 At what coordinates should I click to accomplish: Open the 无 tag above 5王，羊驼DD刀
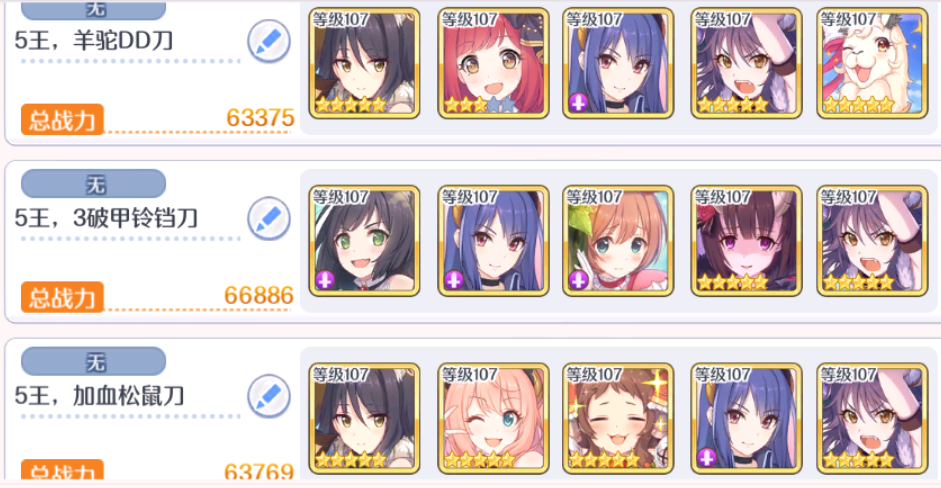[93, 6]
